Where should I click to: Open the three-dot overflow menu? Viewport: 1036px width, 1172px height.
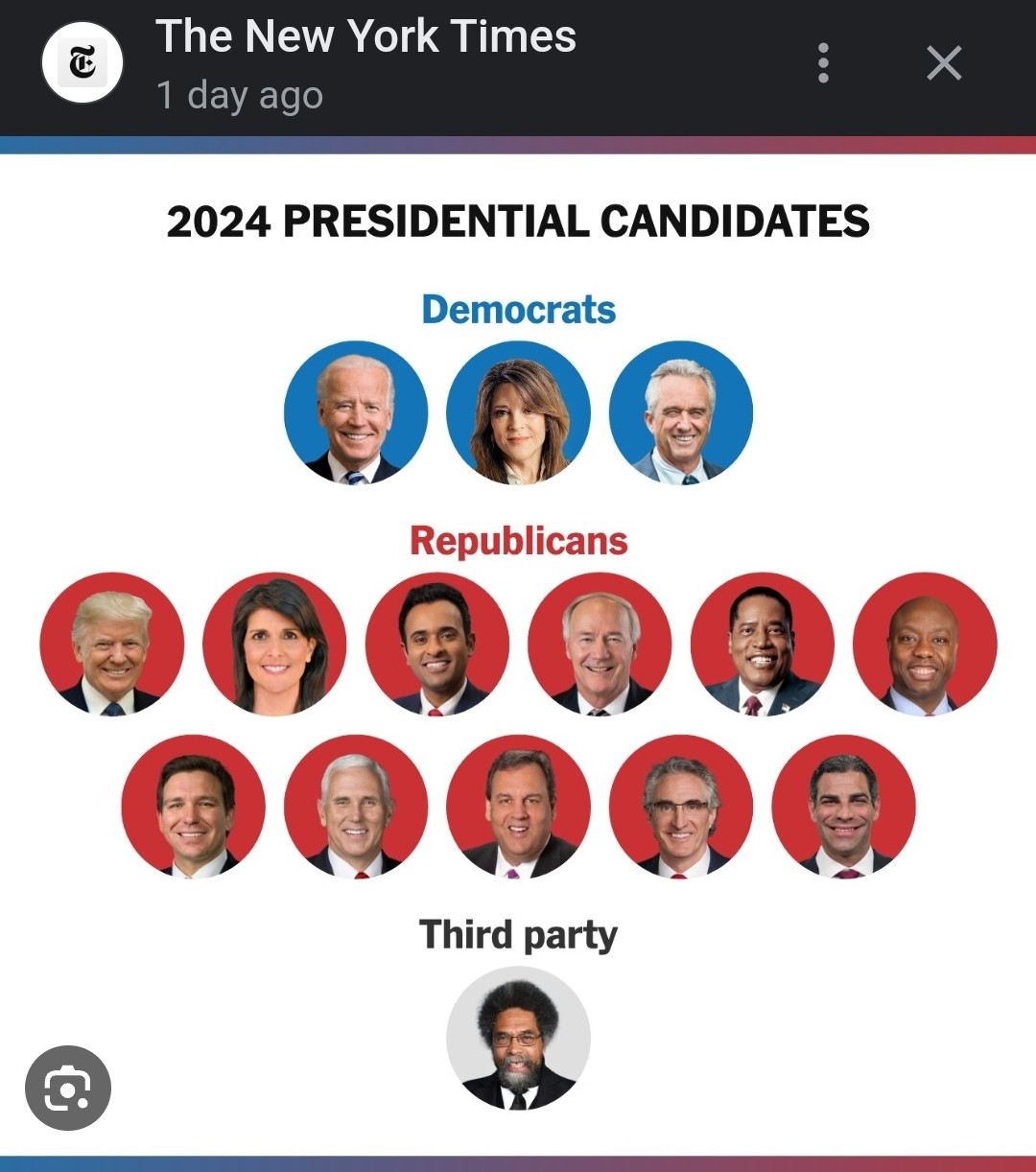click(823, 63)
